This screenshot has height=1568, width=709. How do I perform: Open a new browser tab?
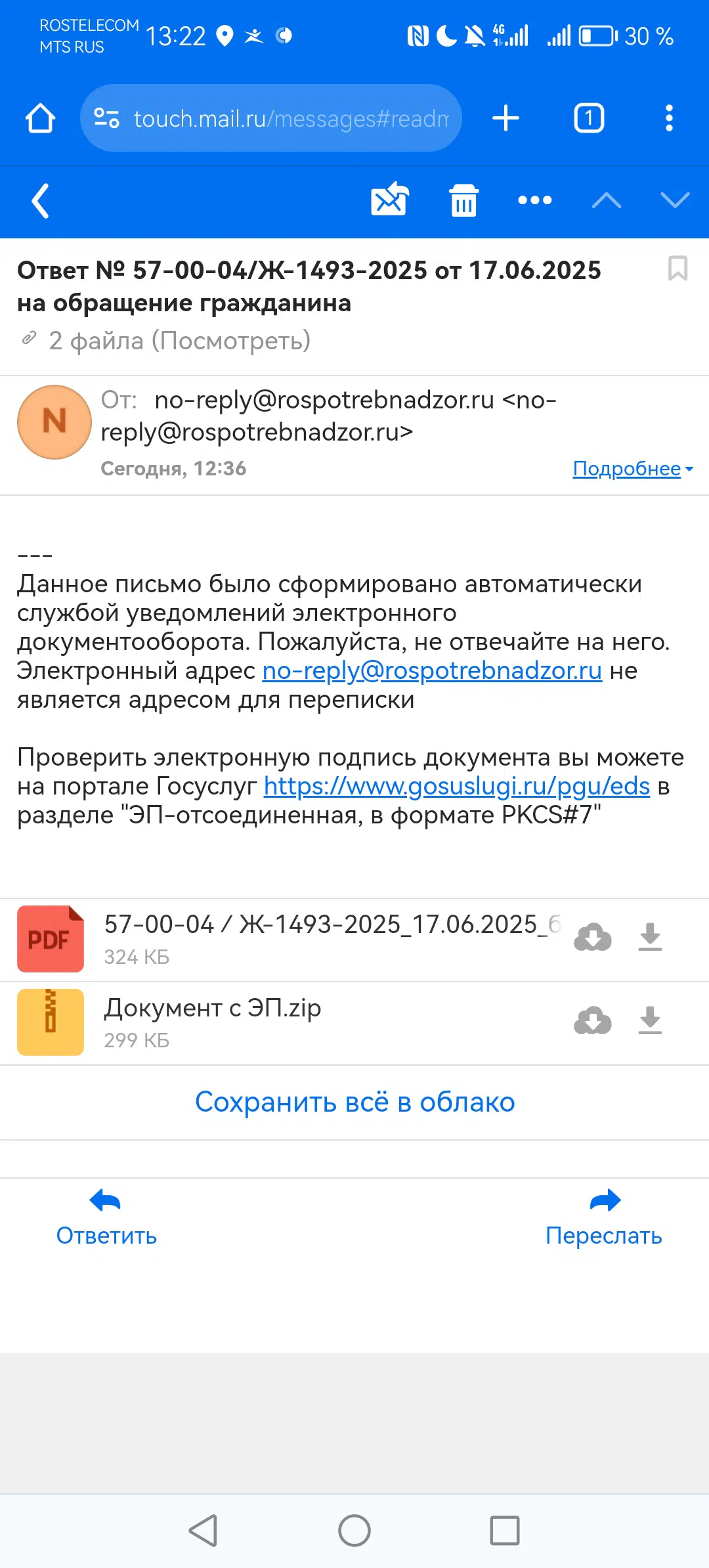[505, 118]
